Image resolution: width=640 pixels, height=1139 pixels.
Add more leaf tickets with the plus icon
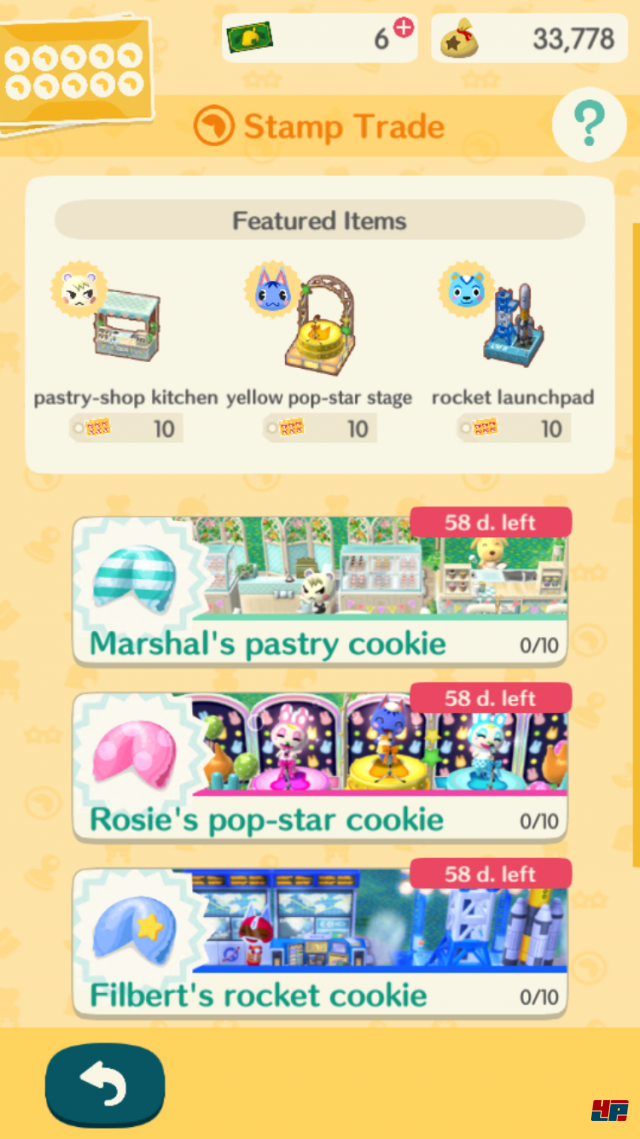[403, 28]
